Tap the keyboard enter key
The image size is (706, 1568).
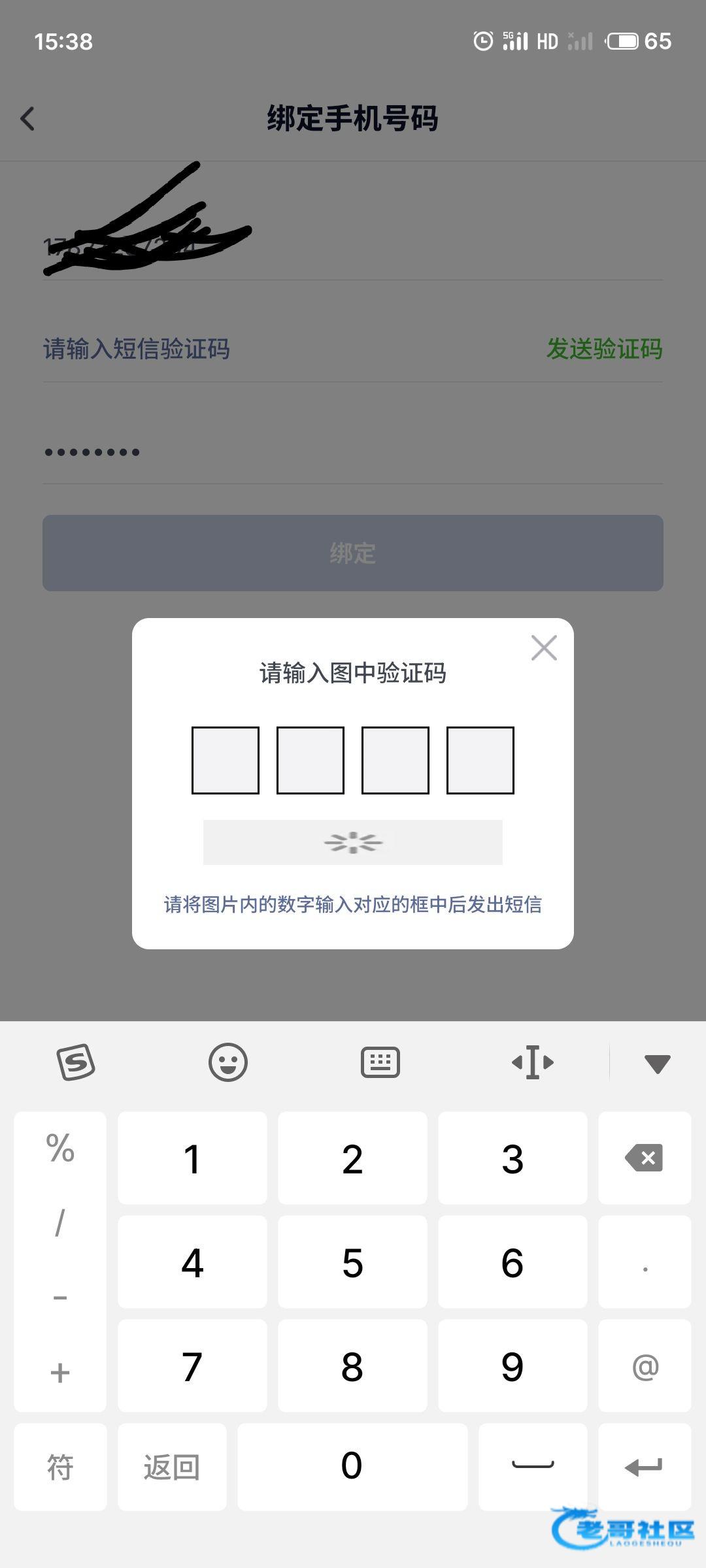click(645, 1467)
